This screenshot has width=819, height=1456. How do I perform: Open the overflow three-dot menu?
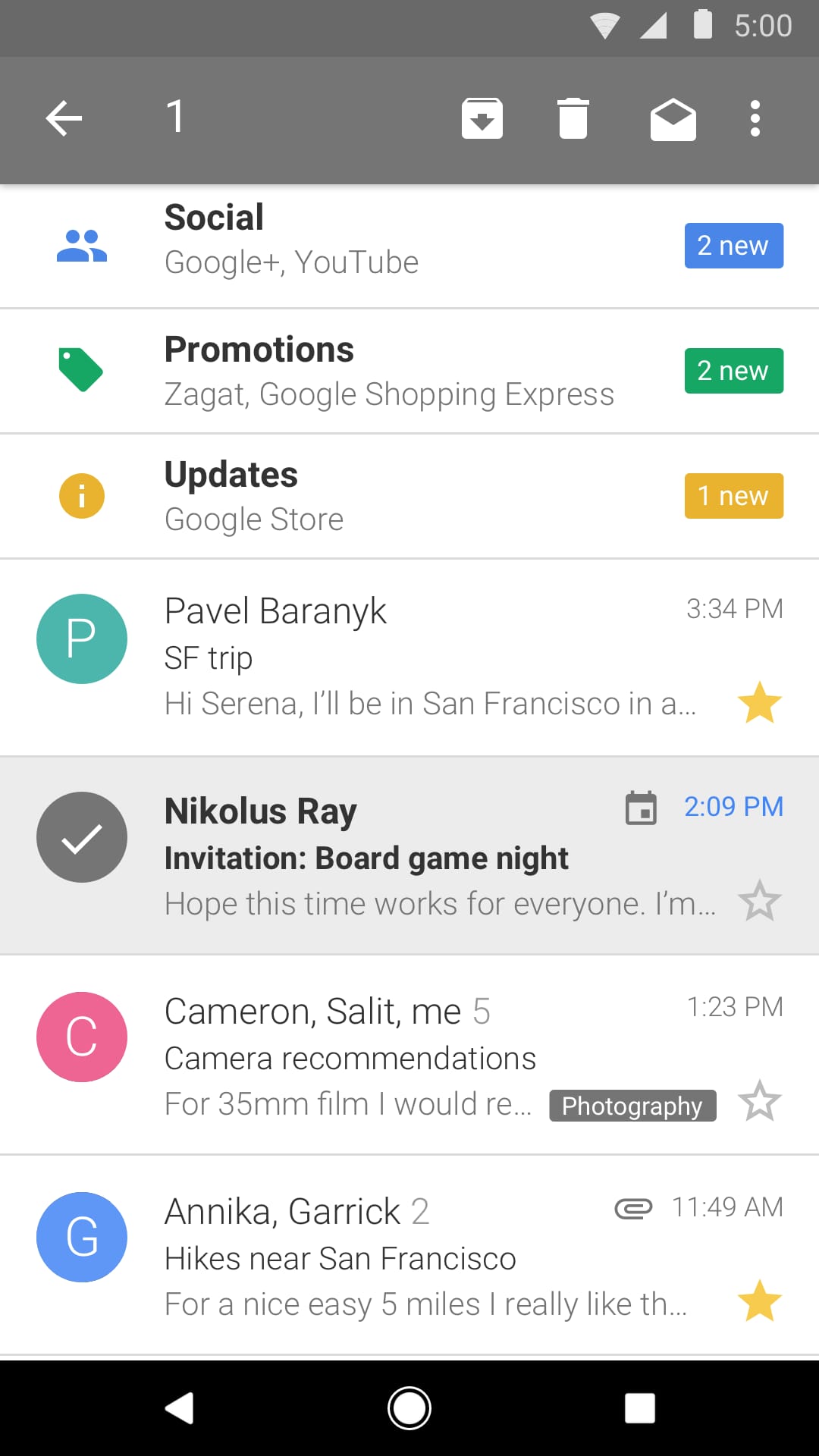tap(755, 118)
